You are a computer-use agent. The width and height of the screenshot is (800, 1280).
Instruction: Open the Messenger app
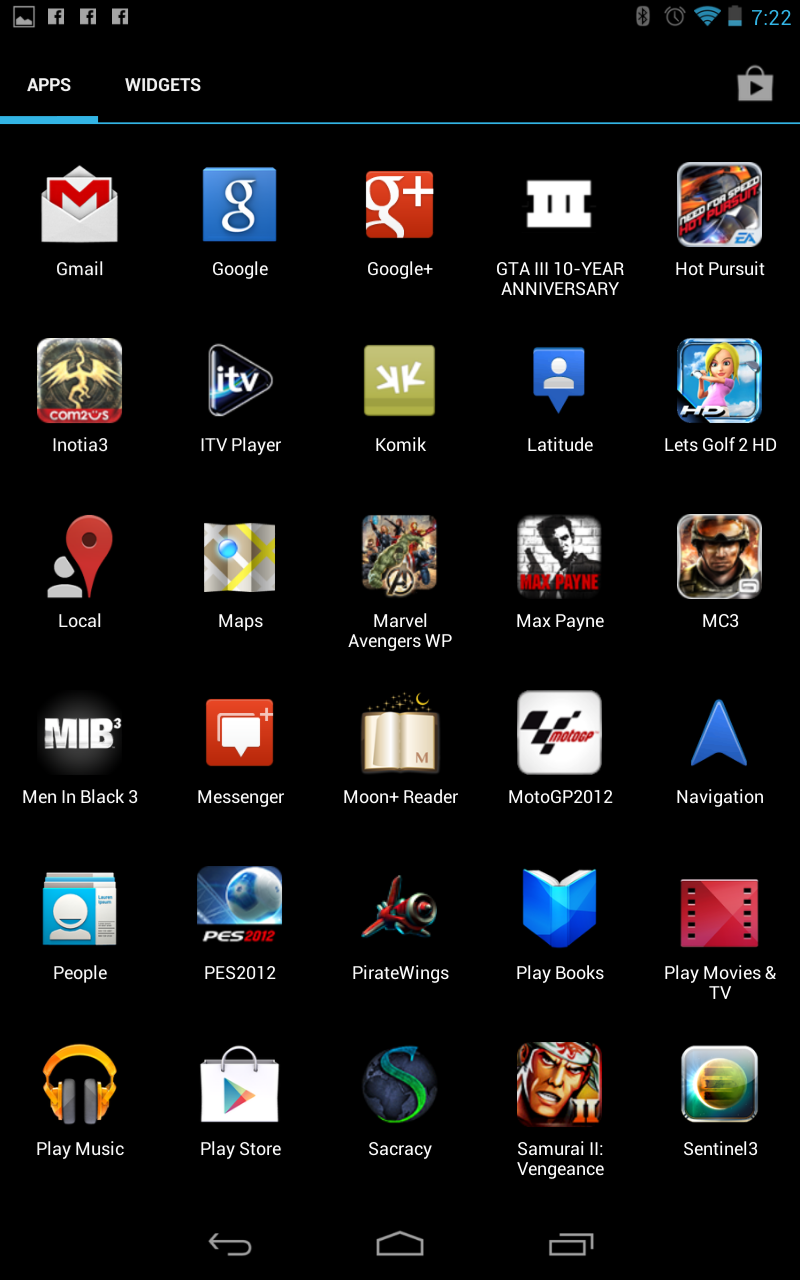240,733
